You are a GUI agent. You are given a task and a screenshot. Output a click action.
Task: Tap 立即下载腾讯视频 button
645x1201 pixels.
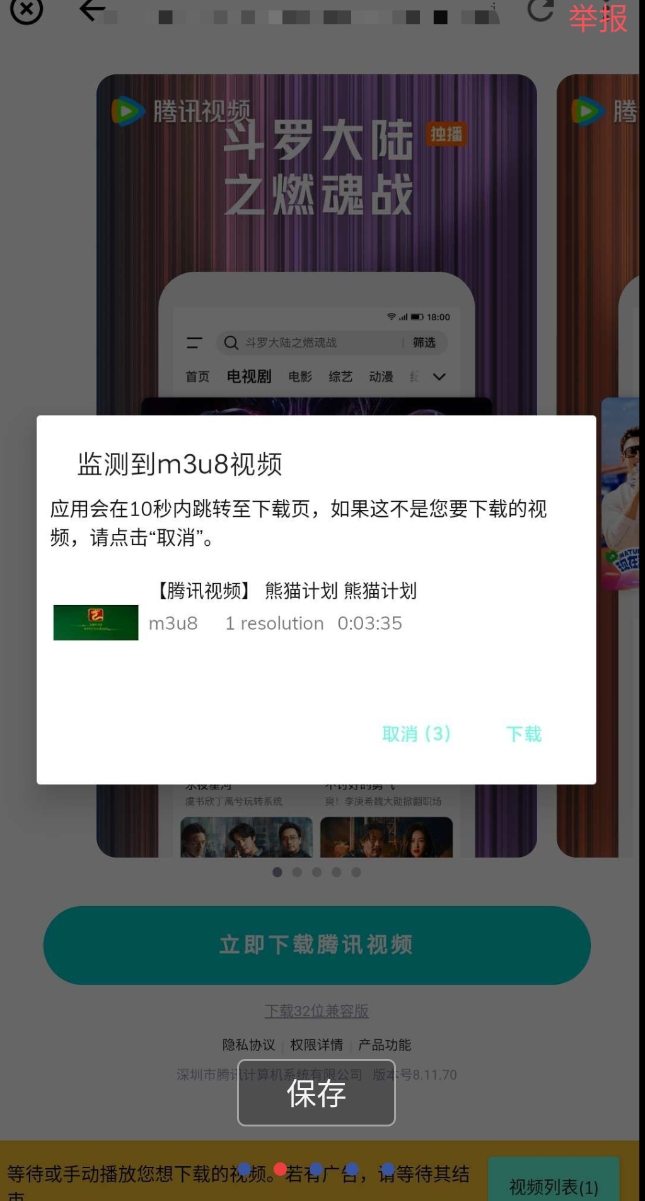pyautogui.click(x=316, y=945)
